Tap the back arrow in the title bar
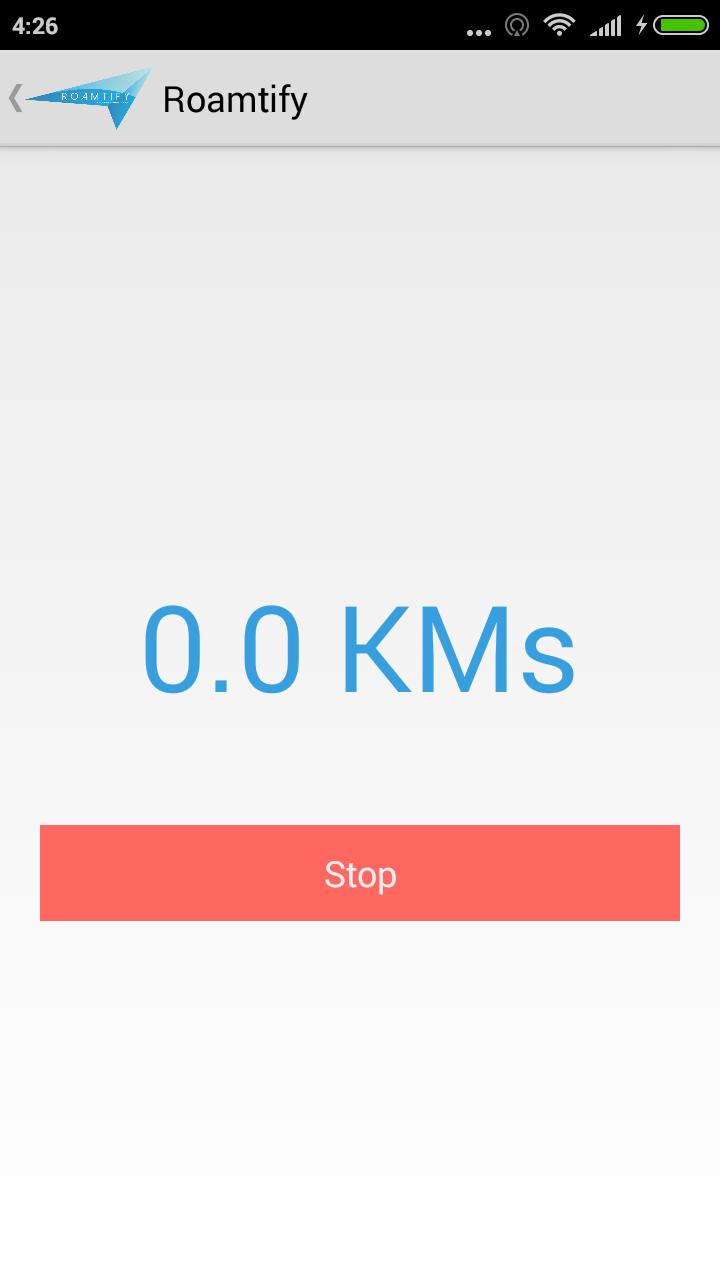Screen dimensions: 720x1280 16,97
